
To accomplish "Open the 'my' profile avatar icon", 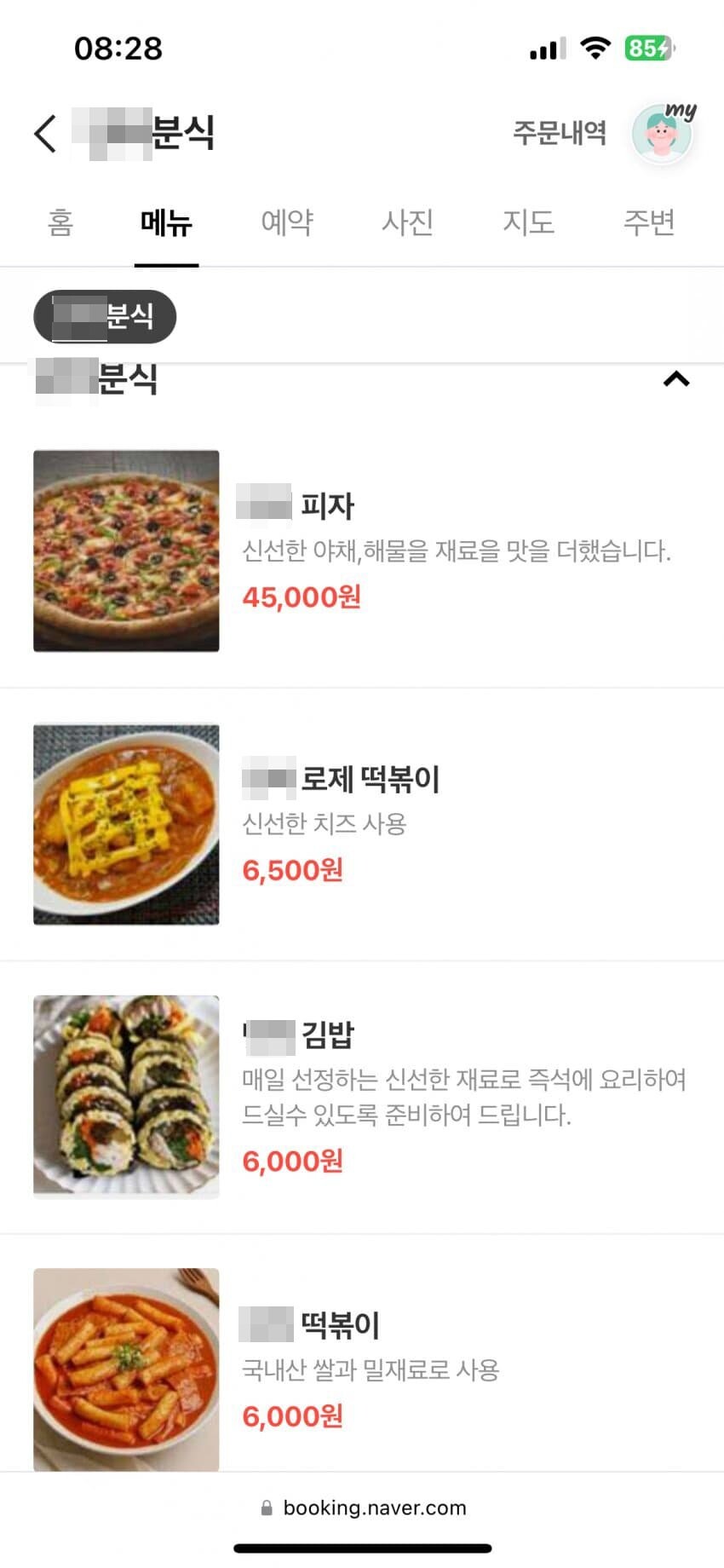I will tap(663, 134).
